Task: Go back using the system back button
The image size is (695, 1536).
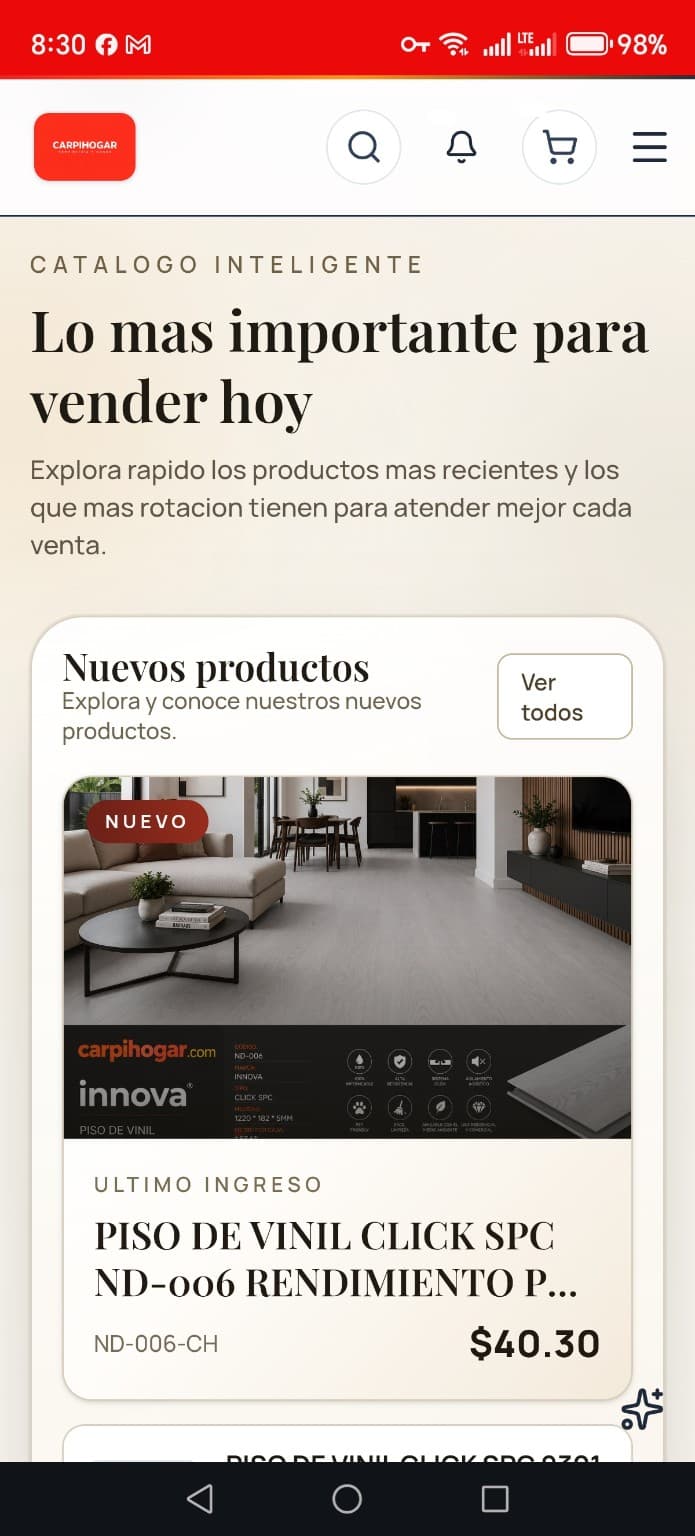Action: (200, 1498)
